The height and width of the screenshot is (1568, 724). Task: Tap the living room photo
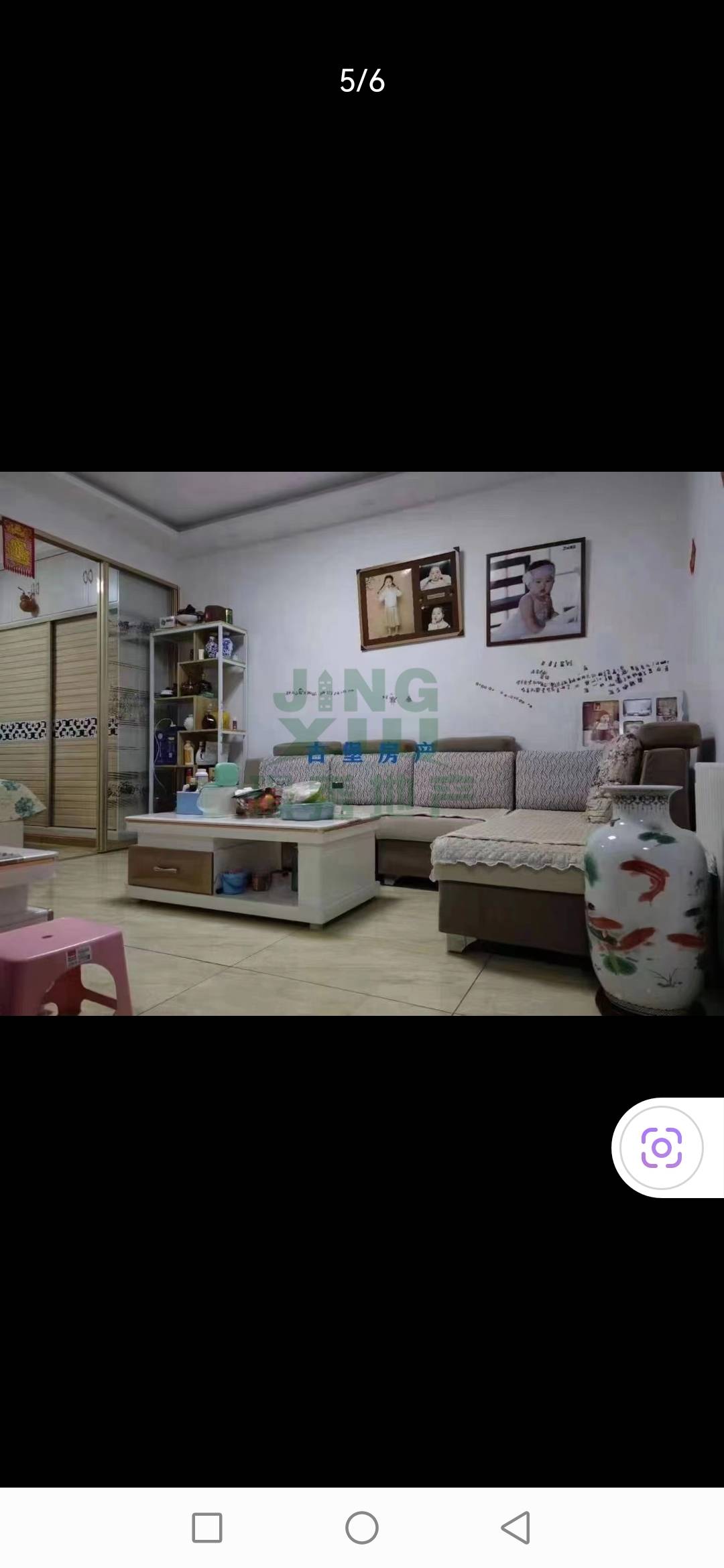(x=362, y=743)
